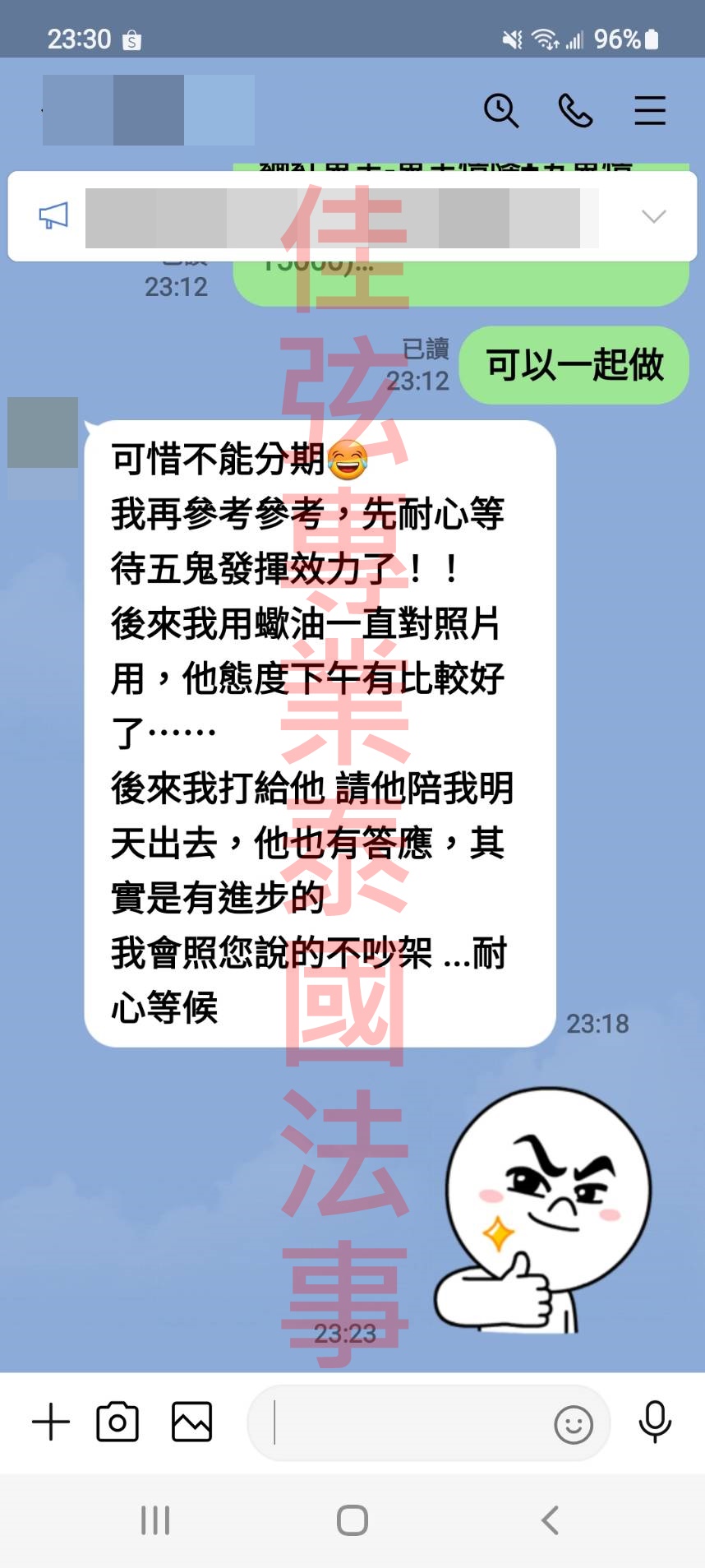Expand the announcement banner
Viewport: 705px width, 1568px height.
tap(653, 216)
